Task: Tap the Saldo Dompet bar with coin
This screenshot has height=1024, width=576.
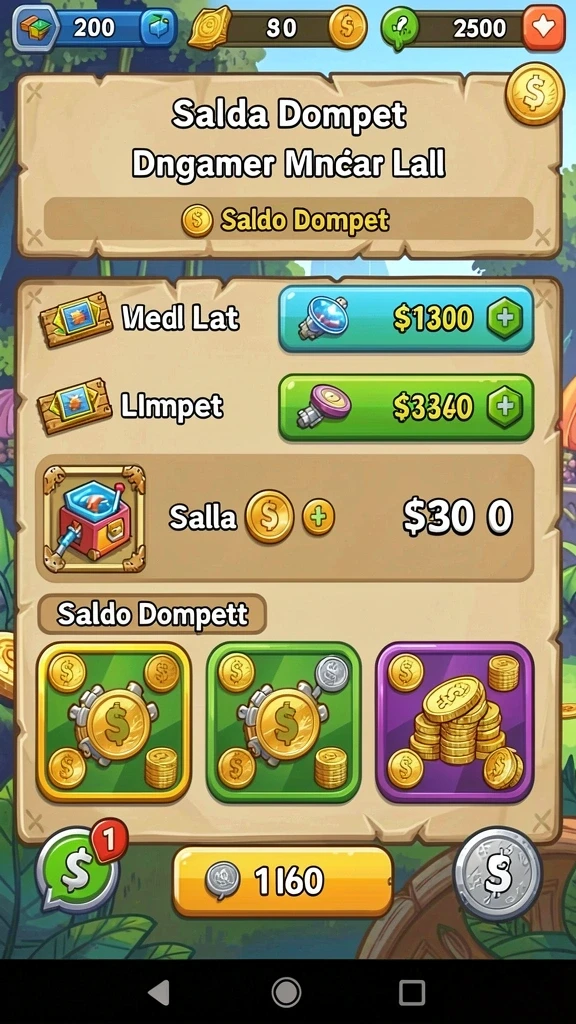Action: click(288, 220)
